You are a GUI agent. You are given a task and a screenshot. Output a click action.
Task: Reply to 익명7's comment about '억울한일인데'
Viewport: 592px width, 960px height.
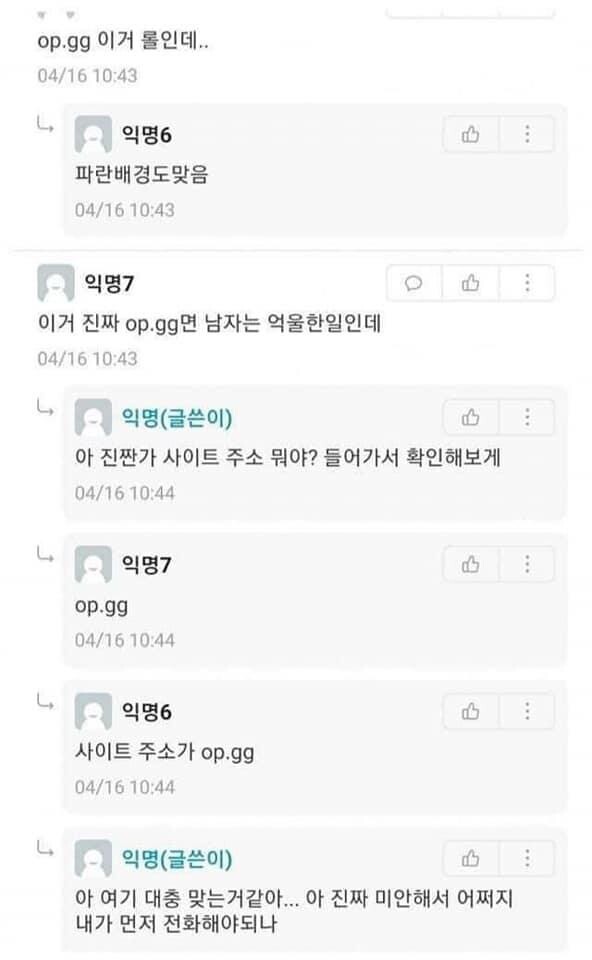point(414,283)
